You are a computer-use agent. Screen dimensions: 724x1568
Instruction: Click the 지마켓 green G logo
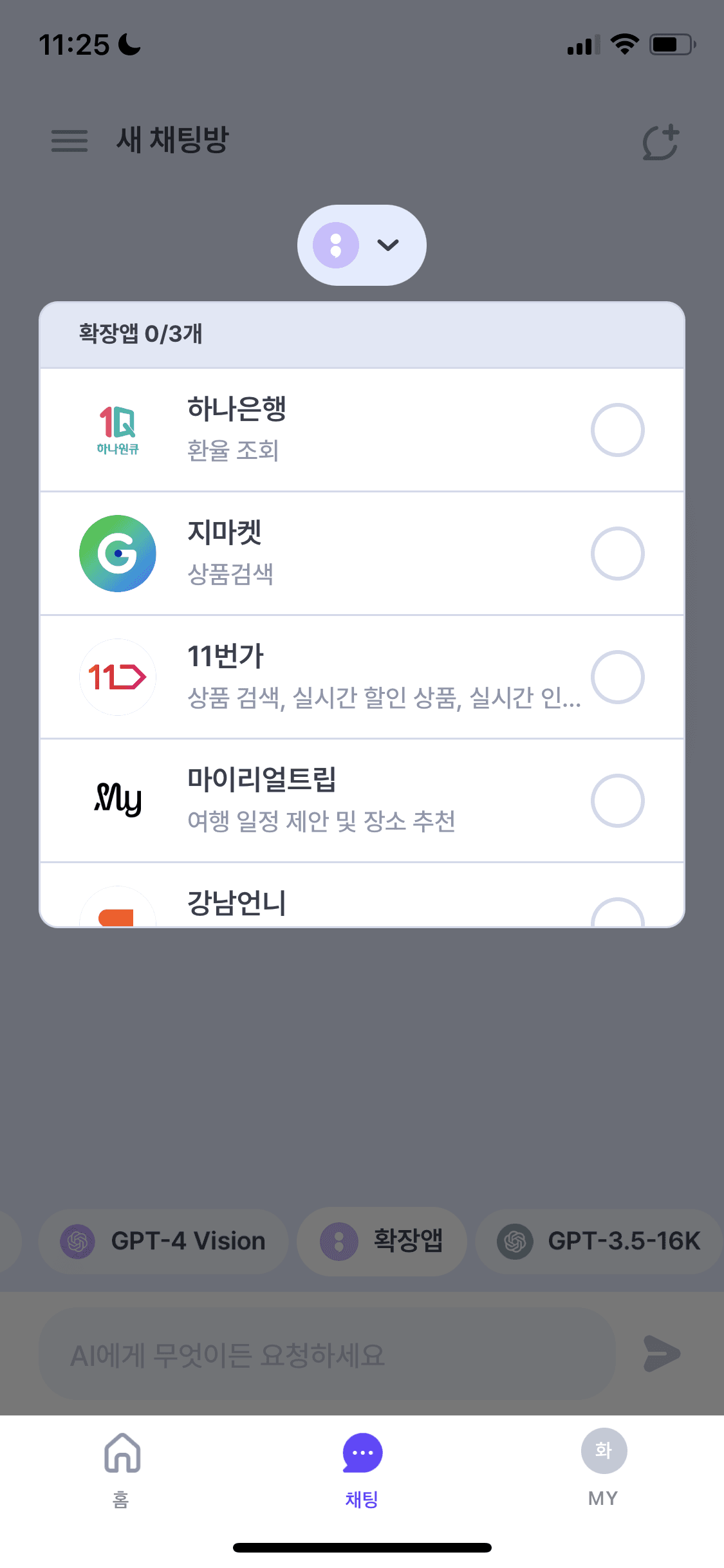tap(118, 552)
